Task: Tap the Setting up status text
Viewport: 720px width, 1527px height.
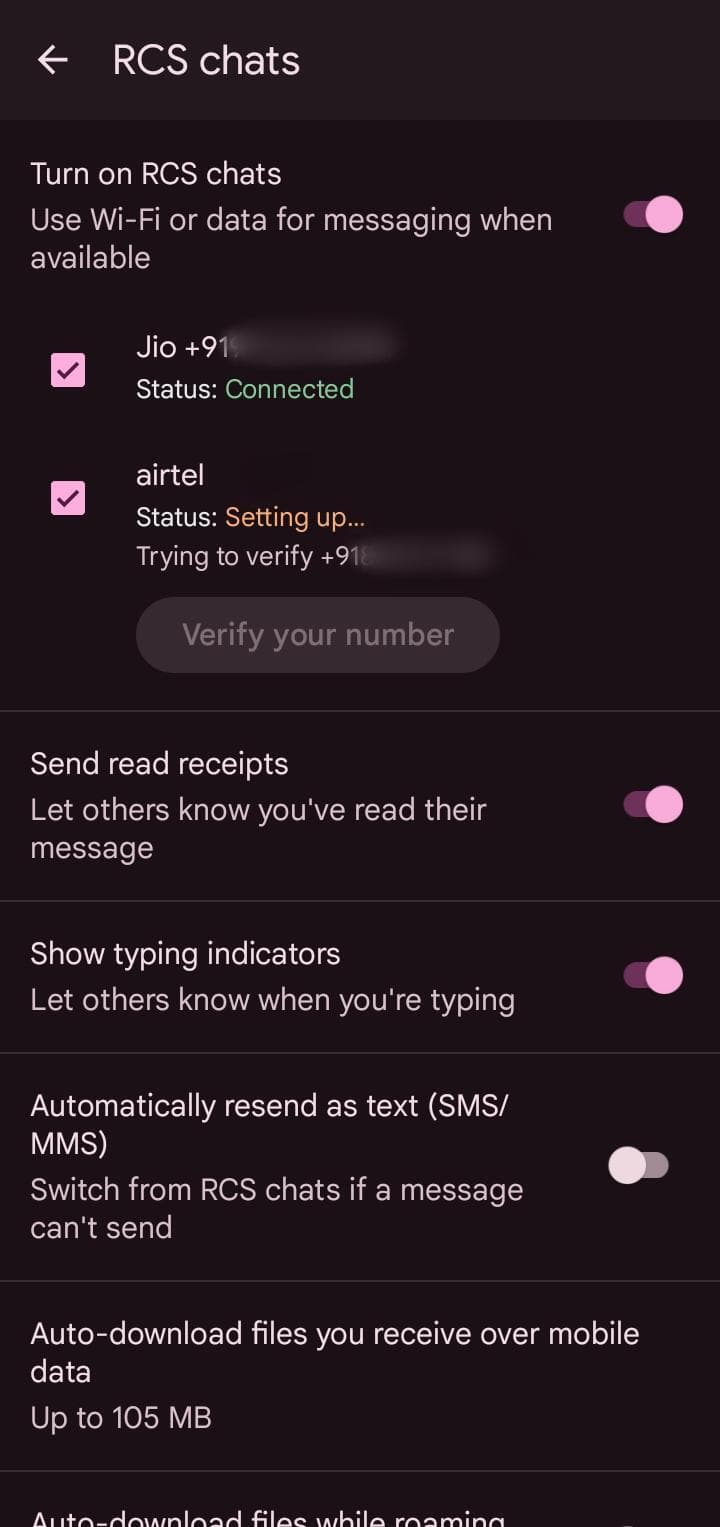Action: tap(295, 517)
